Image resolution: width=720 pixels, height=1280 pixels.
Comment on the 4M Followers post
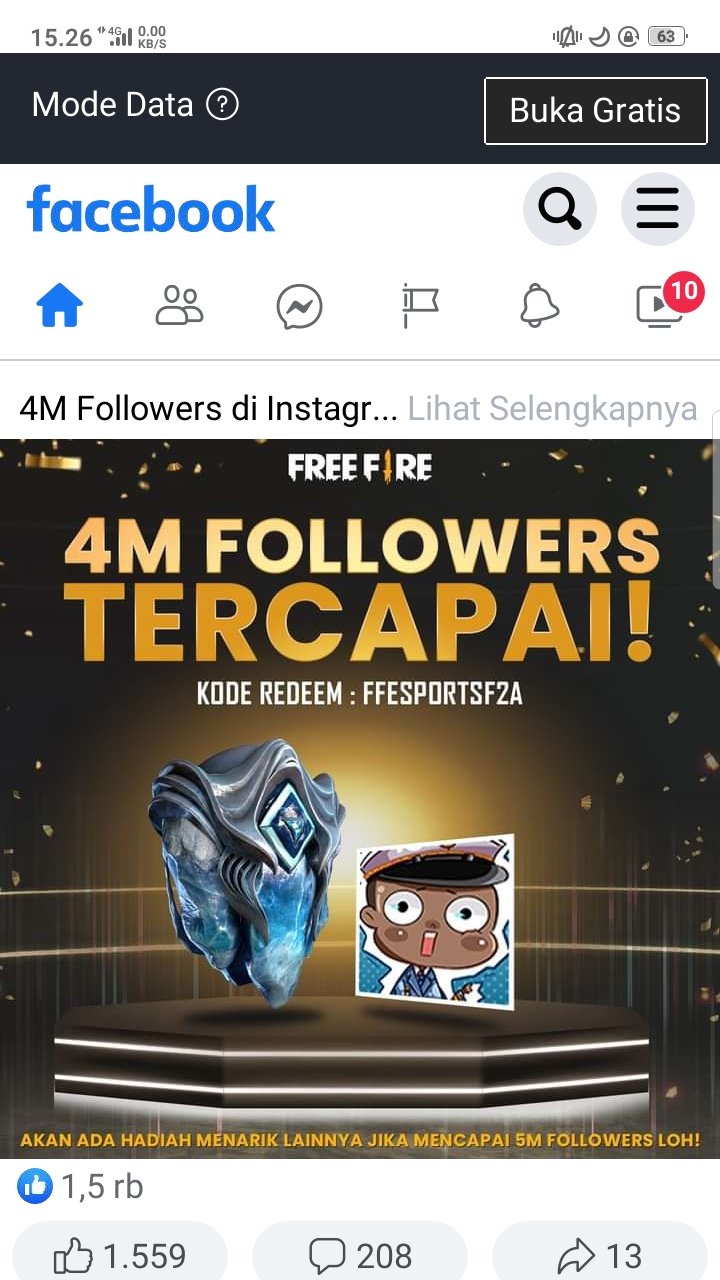tap(360, 1255)
